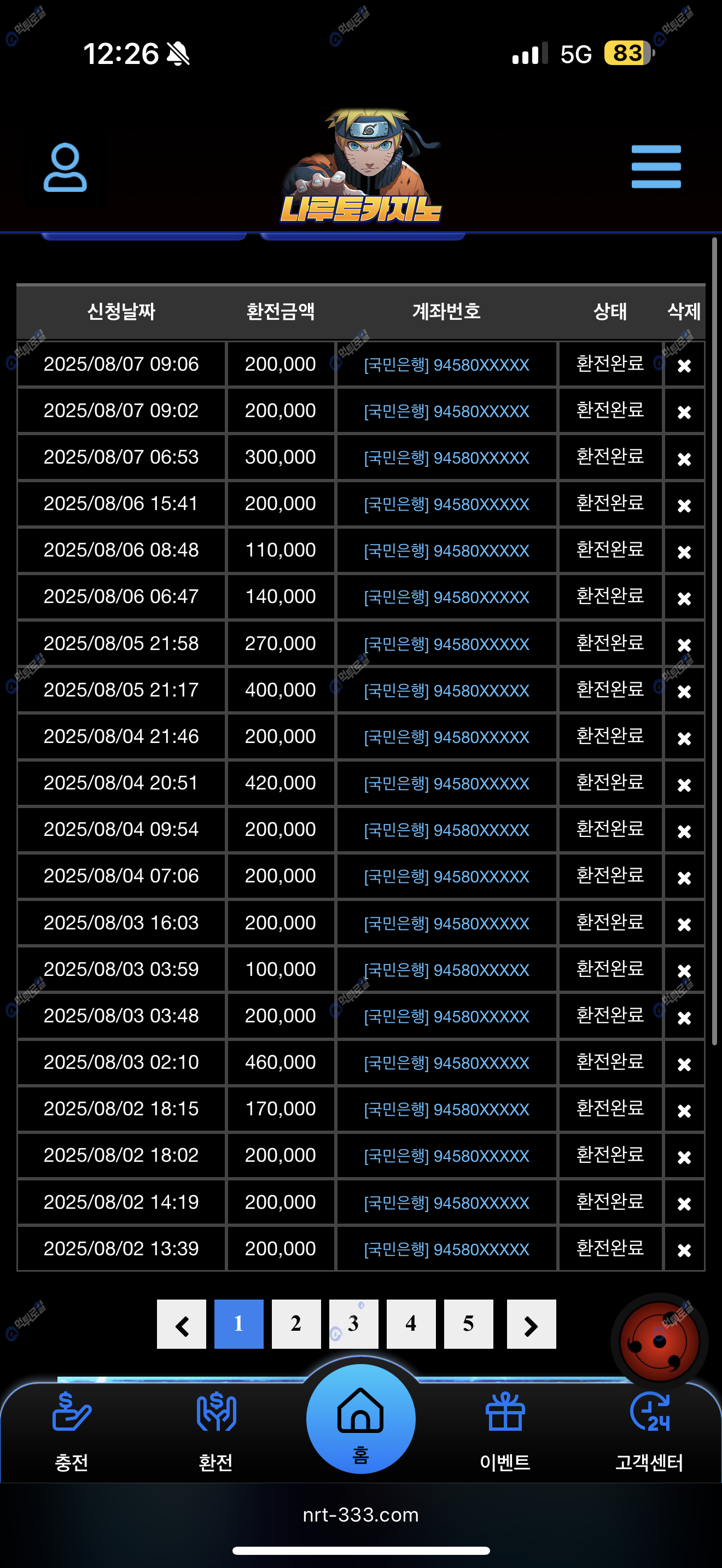The width and height of the screenshot is (722, 1568).
Task: Jump to page 5
Action: [468, 1323]
